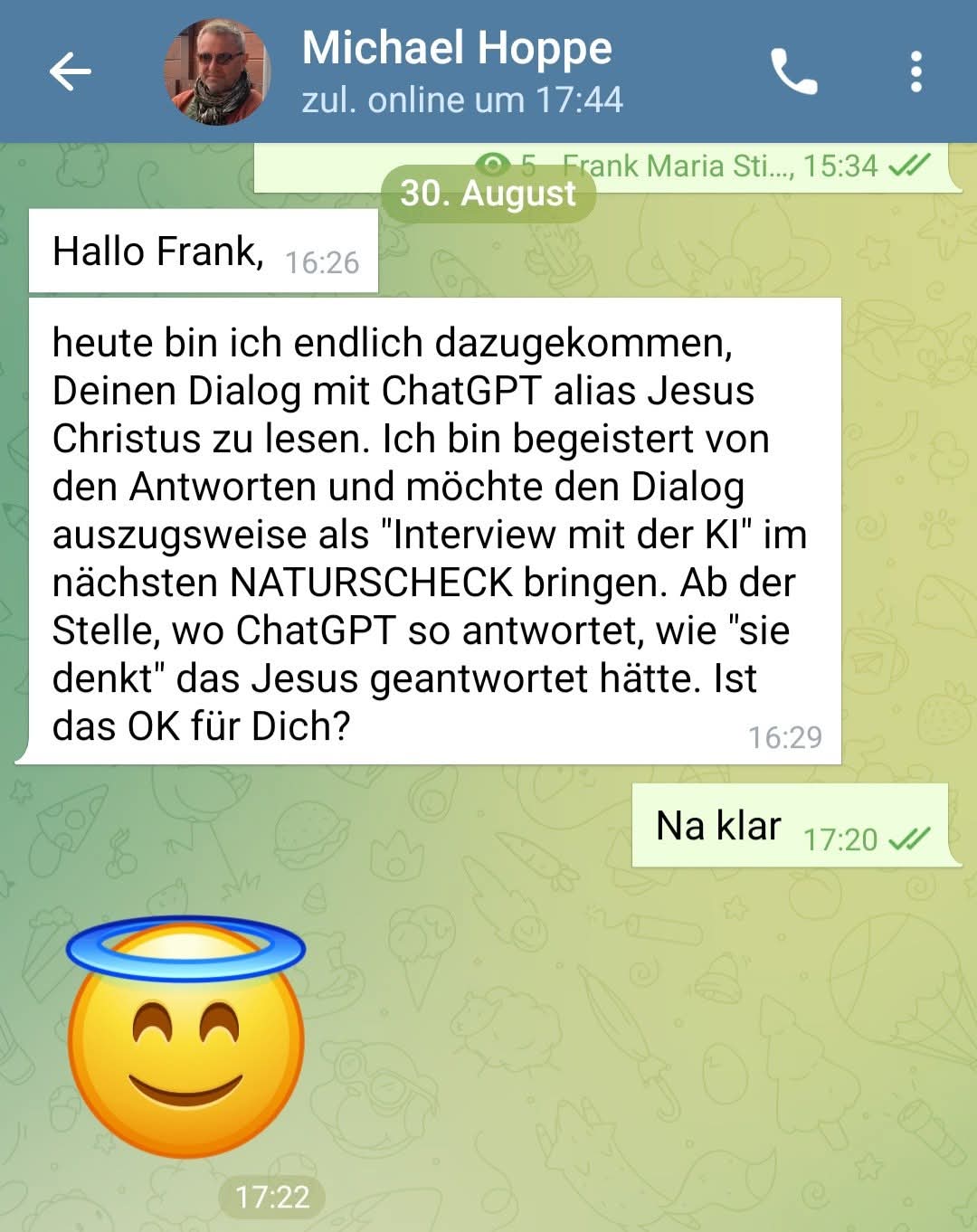Call Michael Hoppe by voice
Viewport: 977px width, 1232px height.
click(793, 71)
